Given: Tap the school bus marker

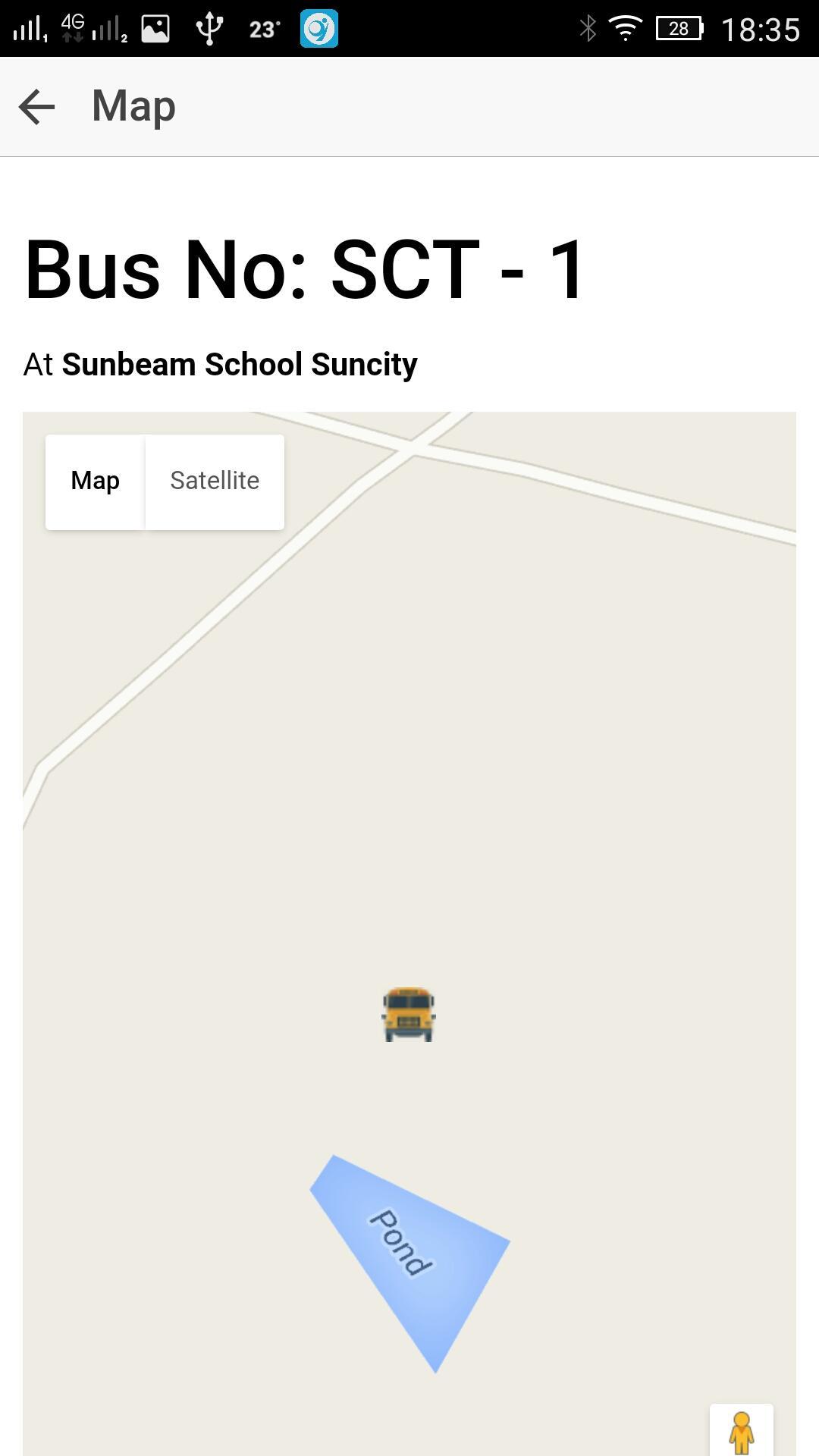Looking at the screenshot, I should [409, 1014].
